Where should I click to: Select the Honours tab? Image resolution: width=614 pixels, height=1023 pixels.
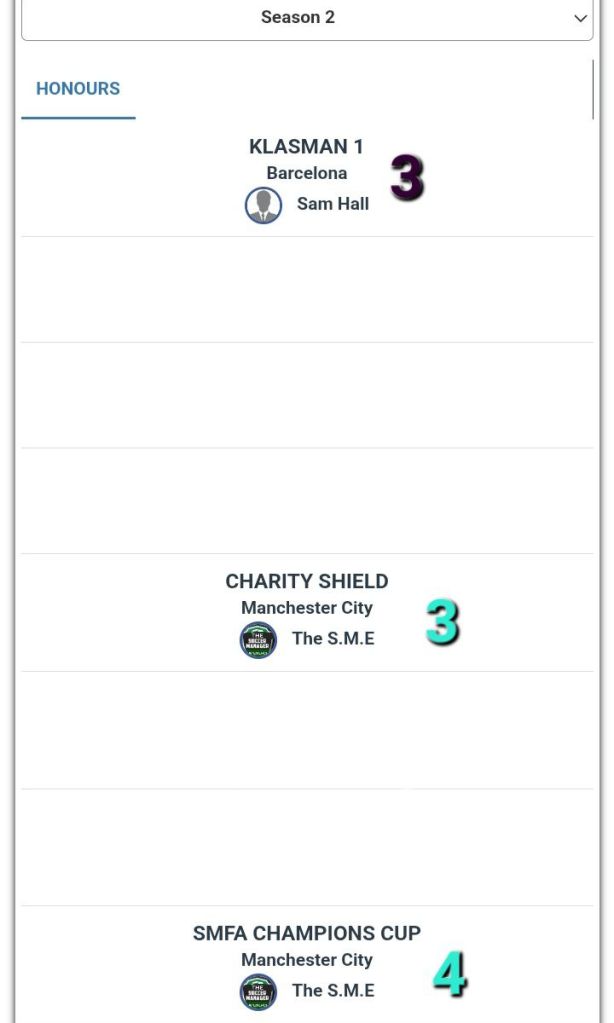click(x=78, y=89)
